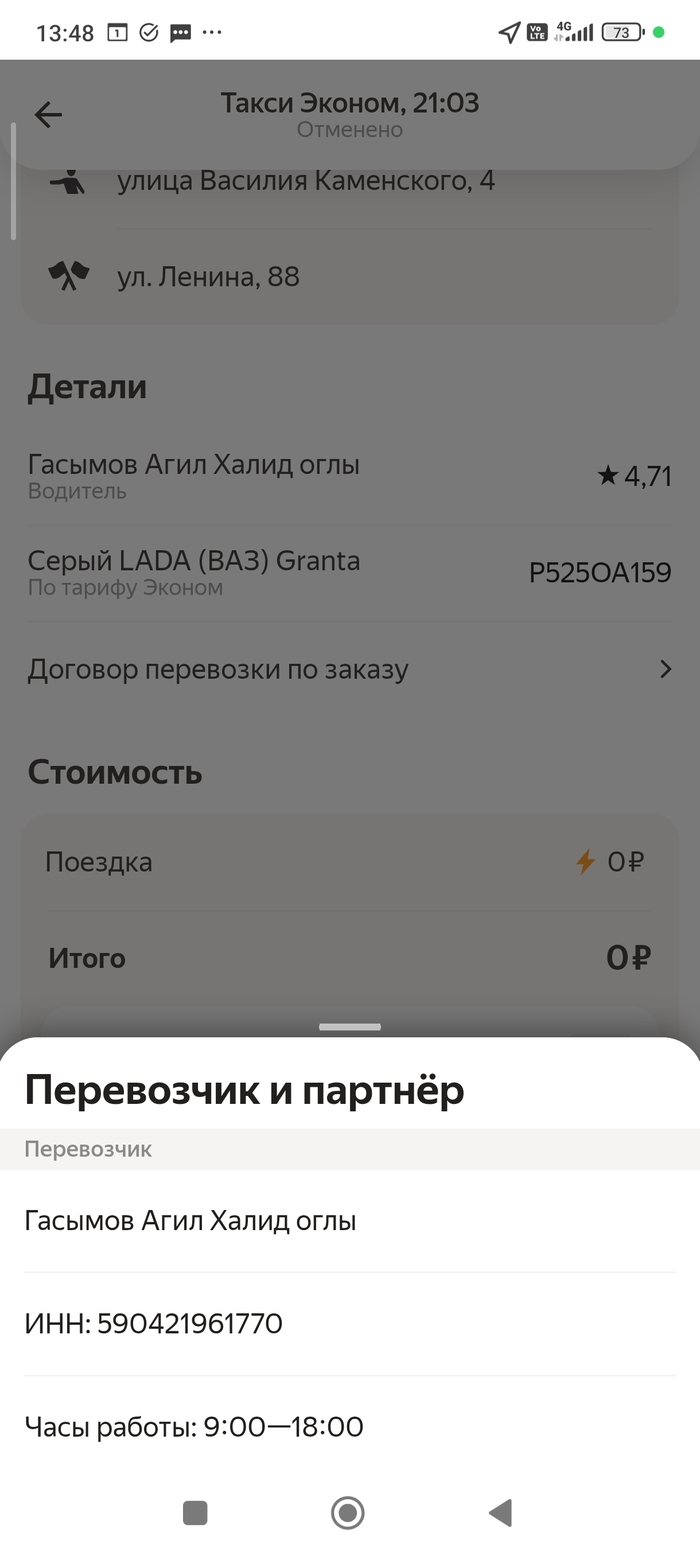Open Договор перевозки по заказу
The width and height of the screenshot is (700, 1556).
tap(349, 670)
